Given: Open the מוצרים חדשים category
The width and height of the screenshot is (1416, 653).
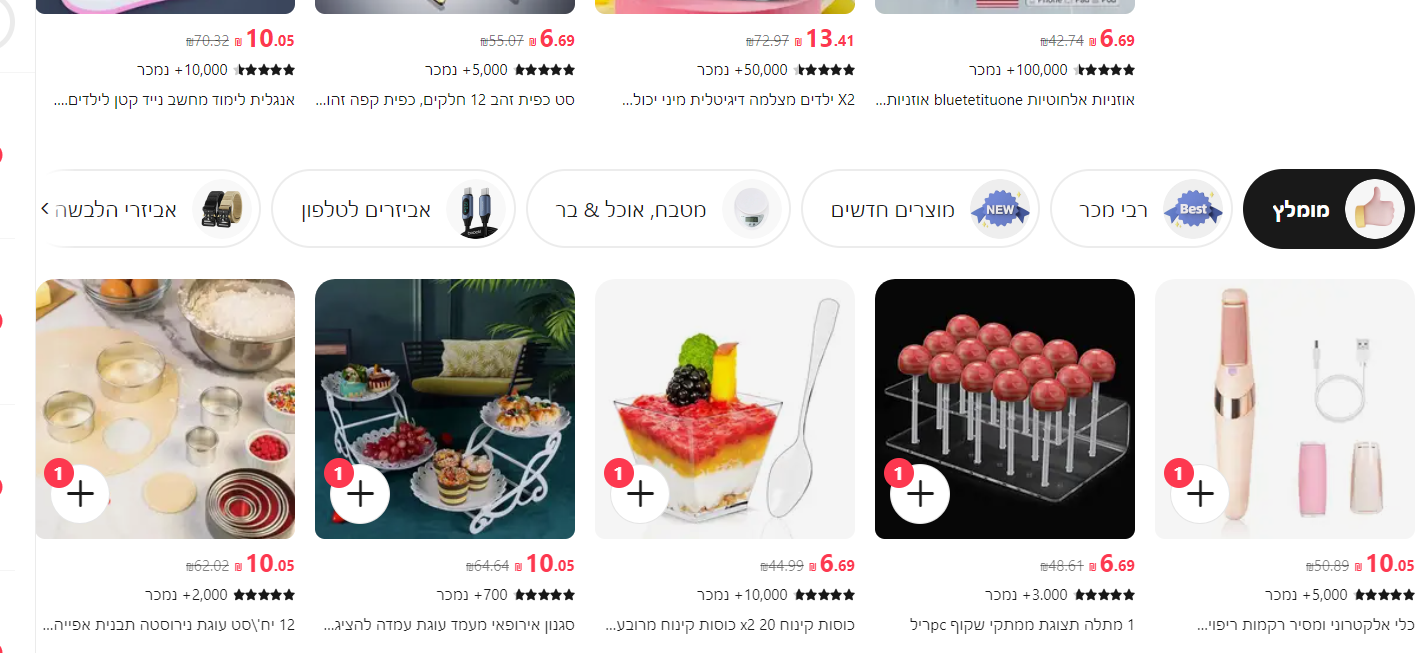Looking at the screenshot, I should coord(920,209).
